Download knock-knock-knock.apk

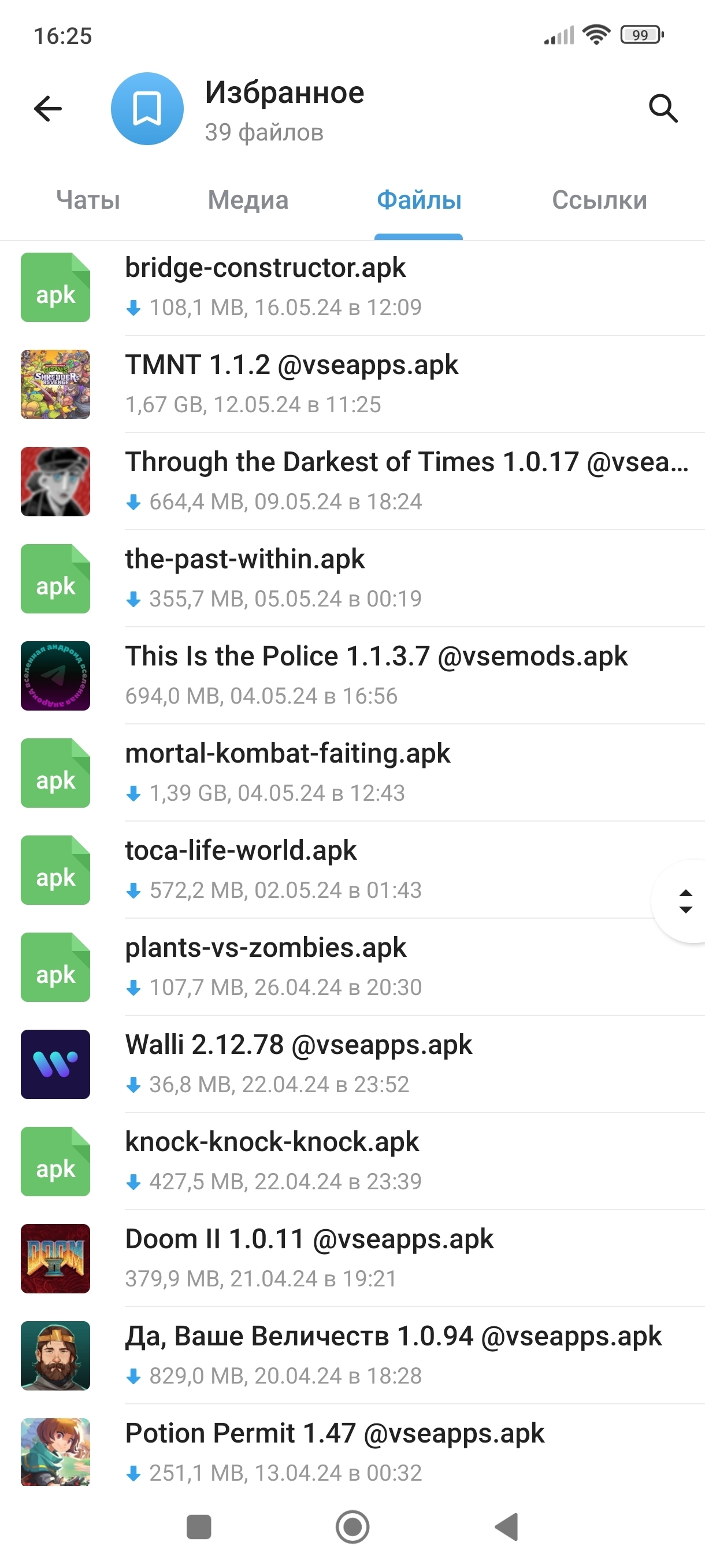tap(353, 1162)
